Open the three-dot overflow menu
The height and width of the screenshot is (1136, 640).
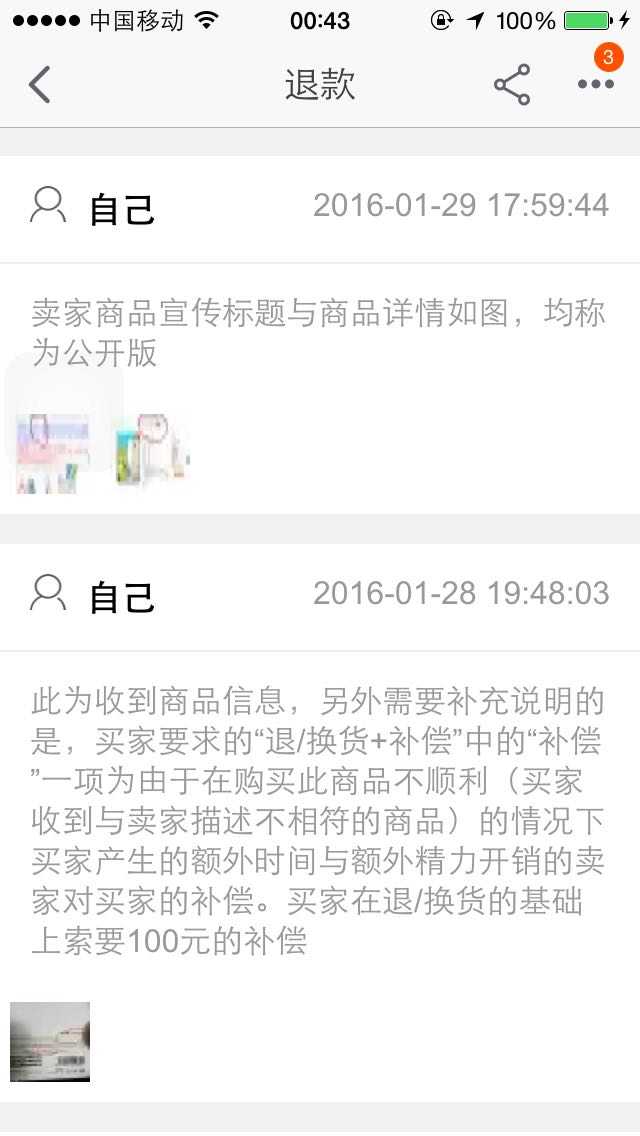click(596, 85)
